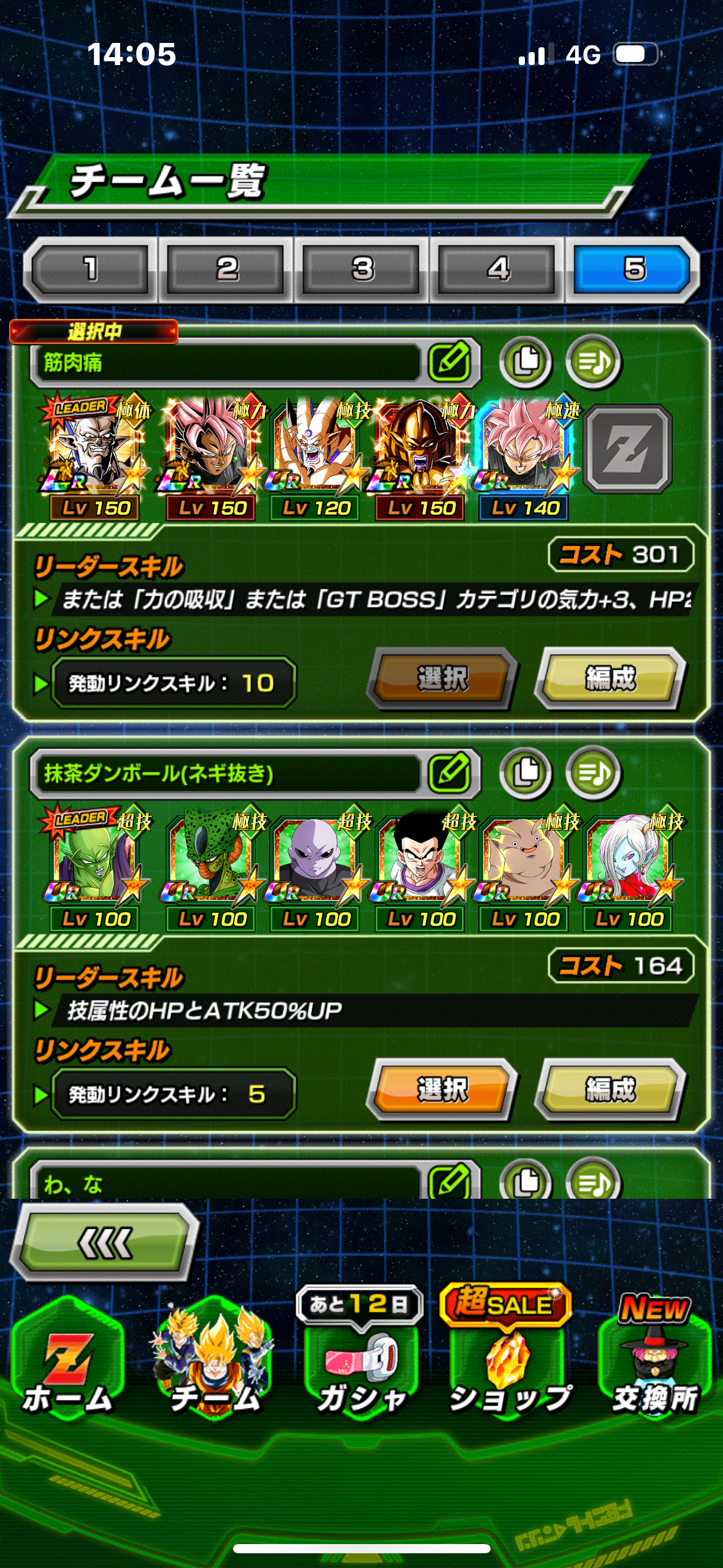This screenshot has width=723, height=1568.
Task: Go to the ホーム tab
Action: pyautogui.click(x=67, y=1363)
